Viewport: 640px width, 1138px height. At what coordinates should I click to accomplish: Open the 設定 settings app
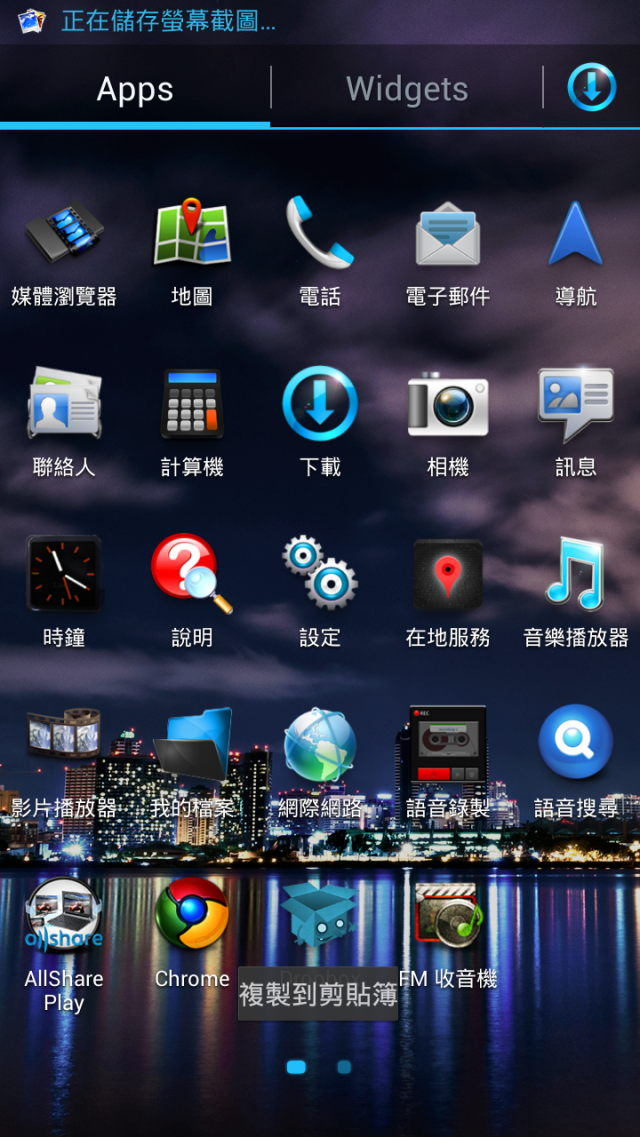(x=320, y=575)
